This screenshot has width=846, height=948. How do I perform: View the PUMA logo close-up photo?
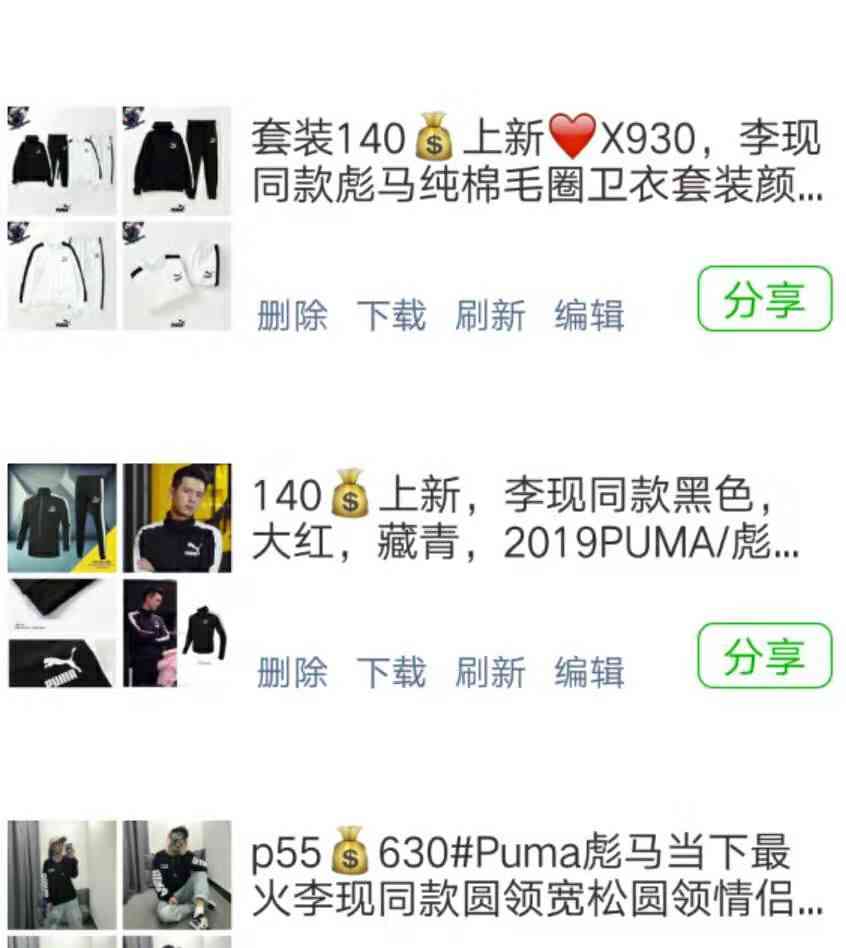click(x=62, y=634)
